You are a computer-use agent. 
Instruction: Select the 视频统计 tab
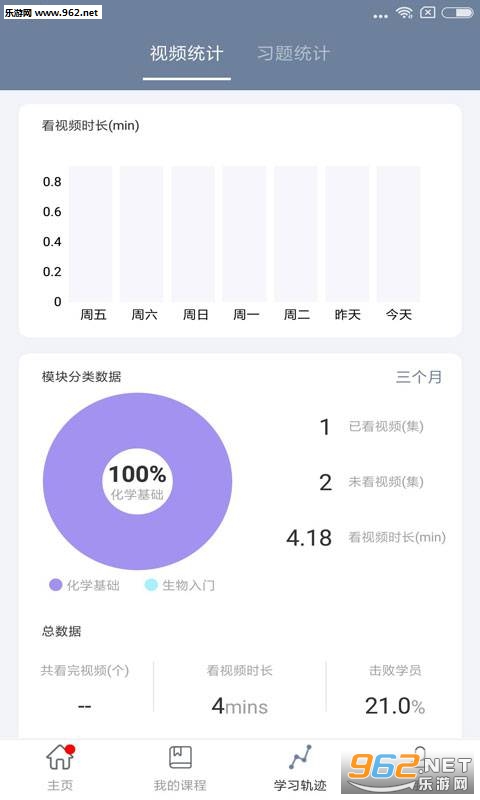point(187,53)
